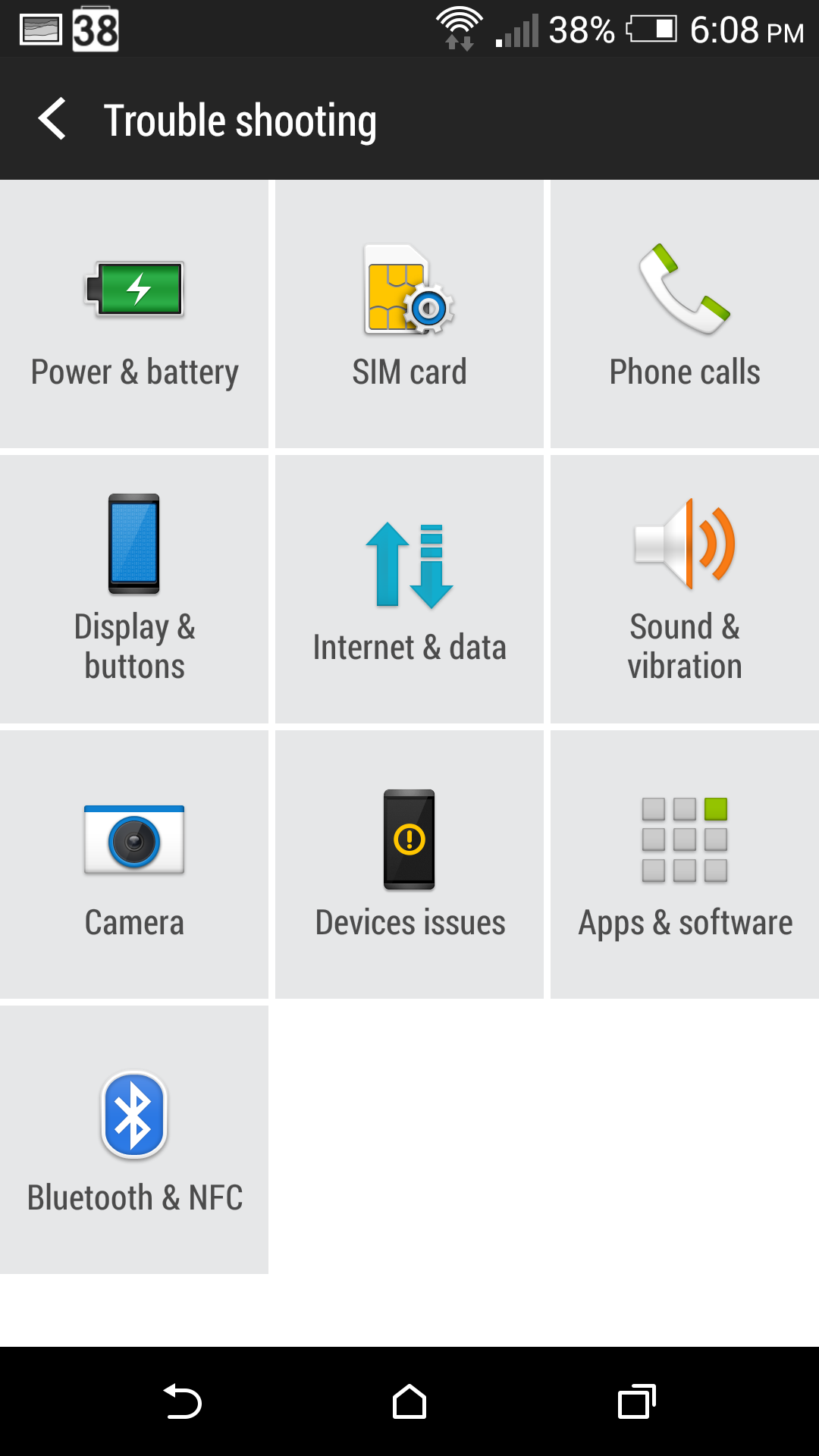Select the SIM card tile
This screenshot has height=1456, width=819.
[409, 314]
